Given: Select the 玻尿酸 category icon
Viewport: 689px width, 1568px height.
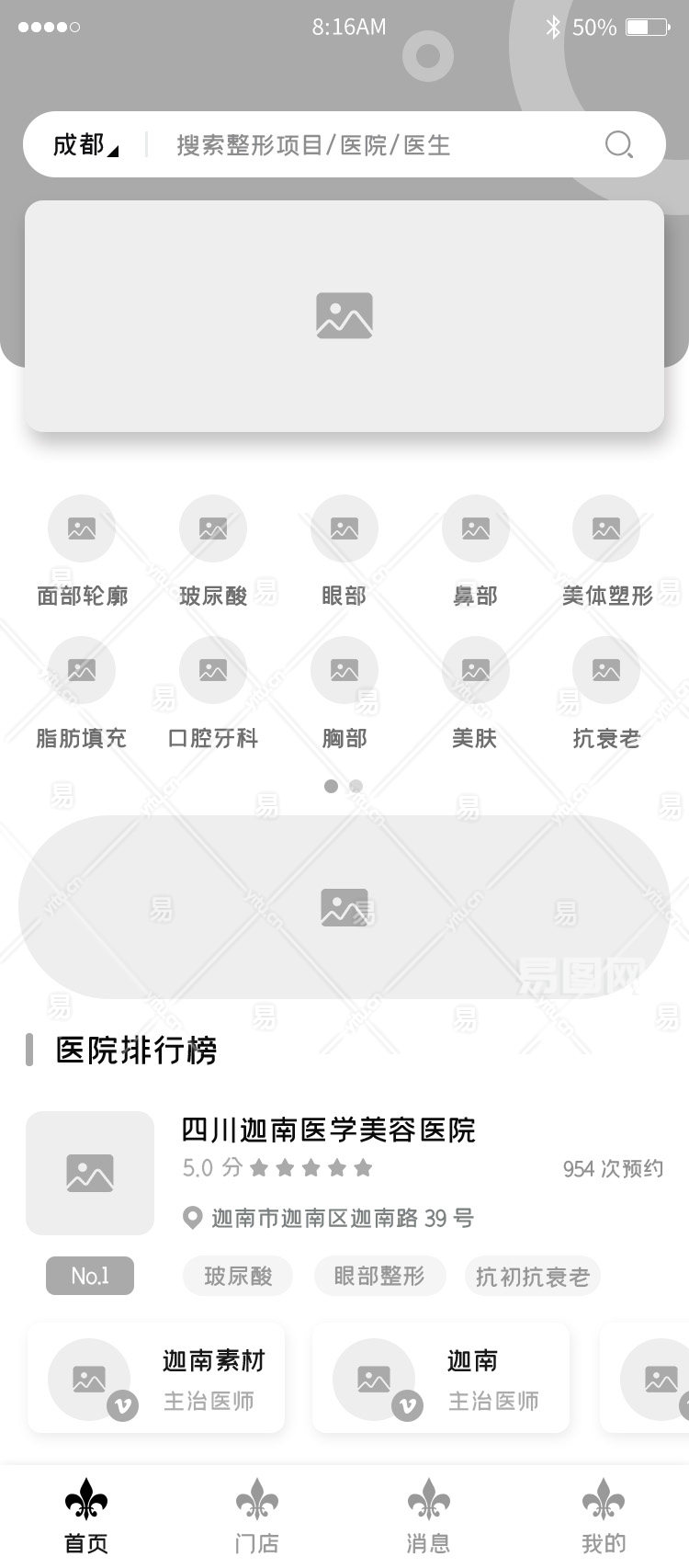Looking at the screenshot, I should [x=213, y=529].
